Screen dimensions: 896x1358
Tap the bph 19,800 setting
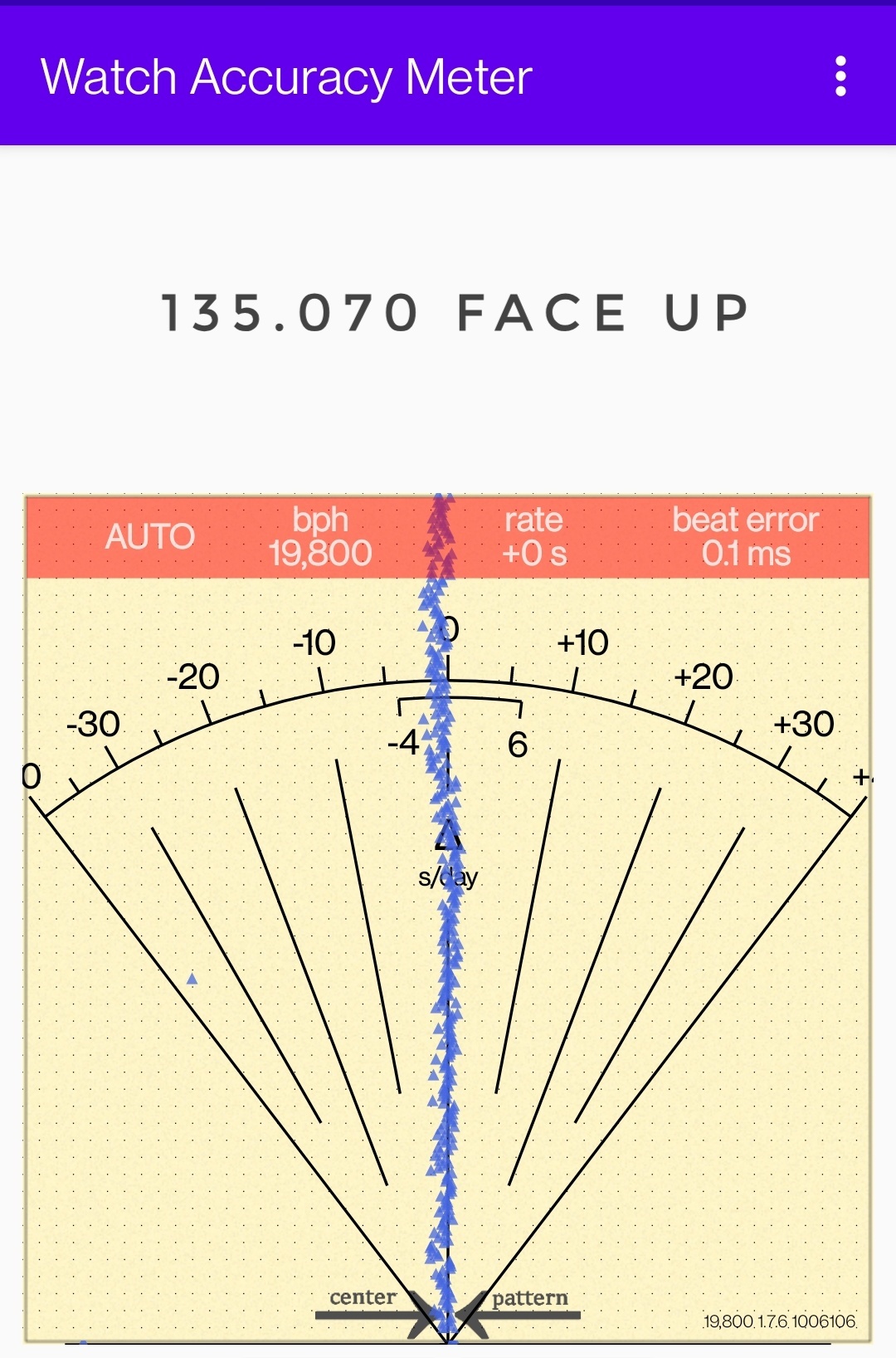(x=320, y=536)
